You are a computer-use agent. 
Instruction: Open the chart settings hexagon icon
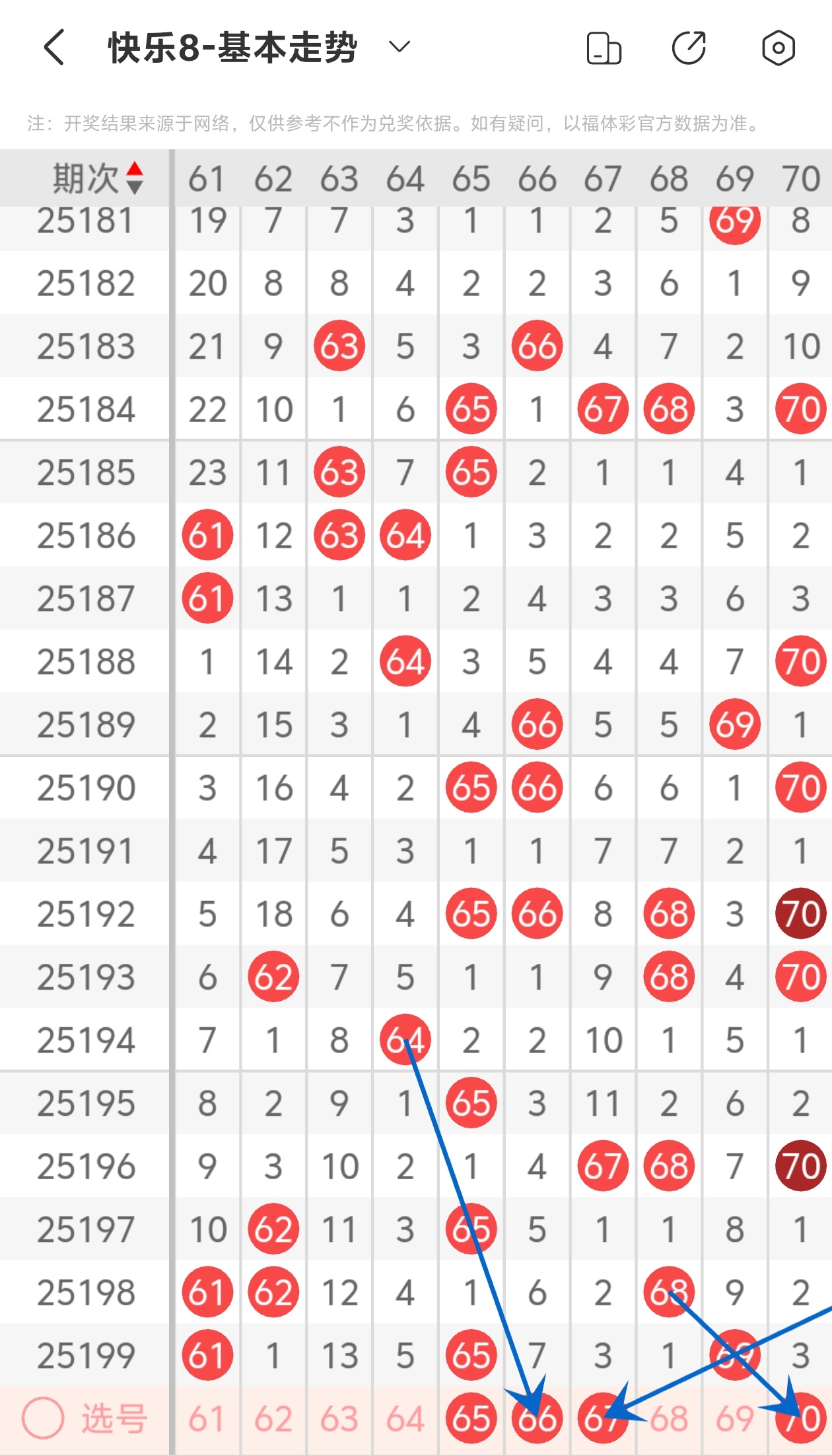778,48
